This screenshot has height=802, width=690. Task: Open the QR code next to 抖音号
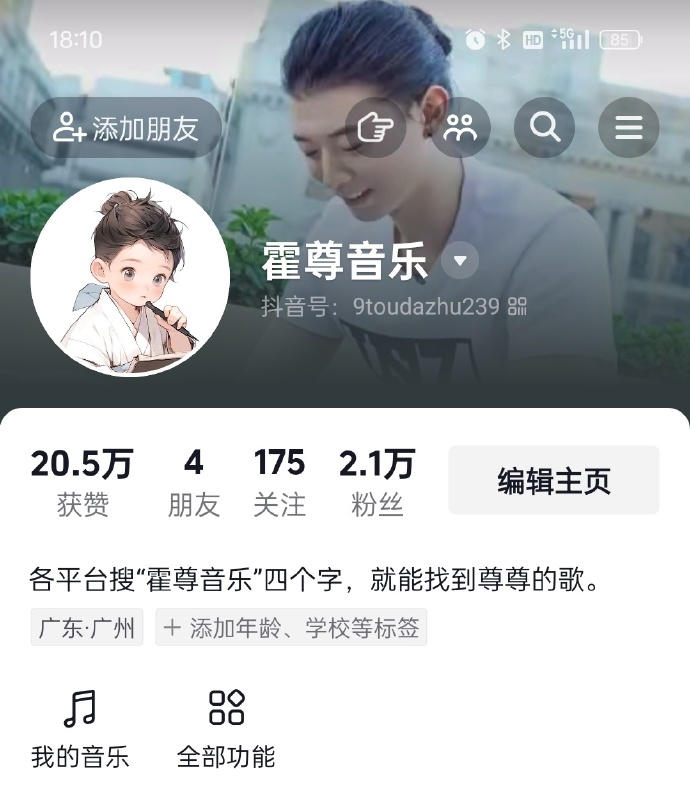[x=517, y=306]
